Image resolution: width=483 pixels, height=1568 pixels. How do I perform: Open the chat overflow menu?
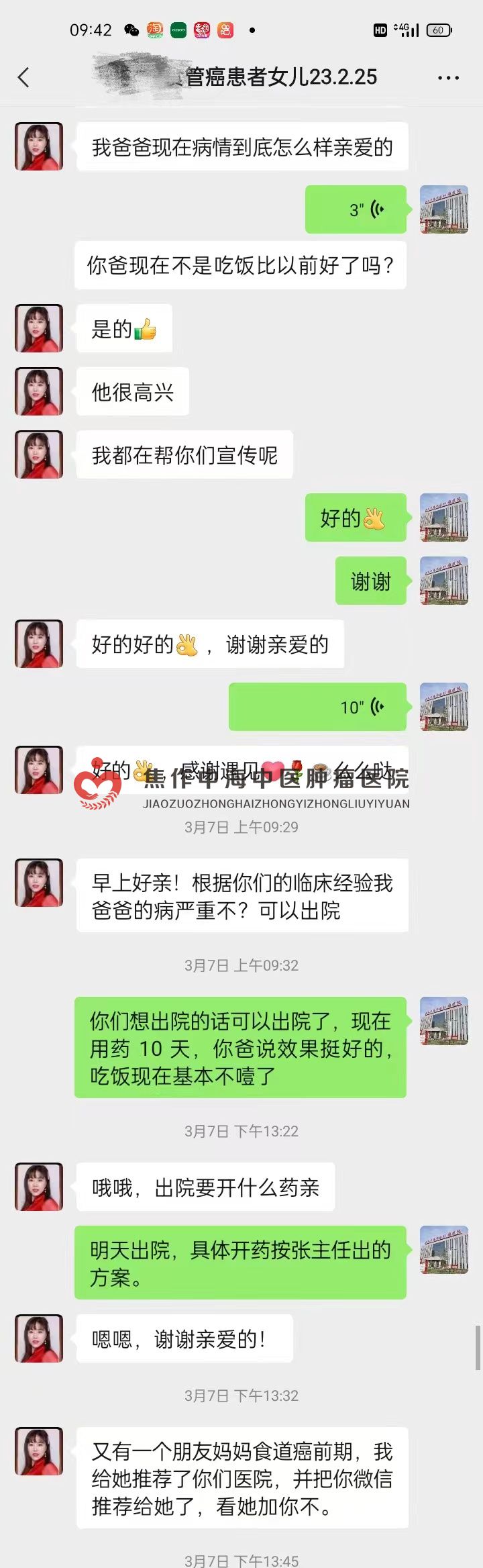(x=448, y=78)
